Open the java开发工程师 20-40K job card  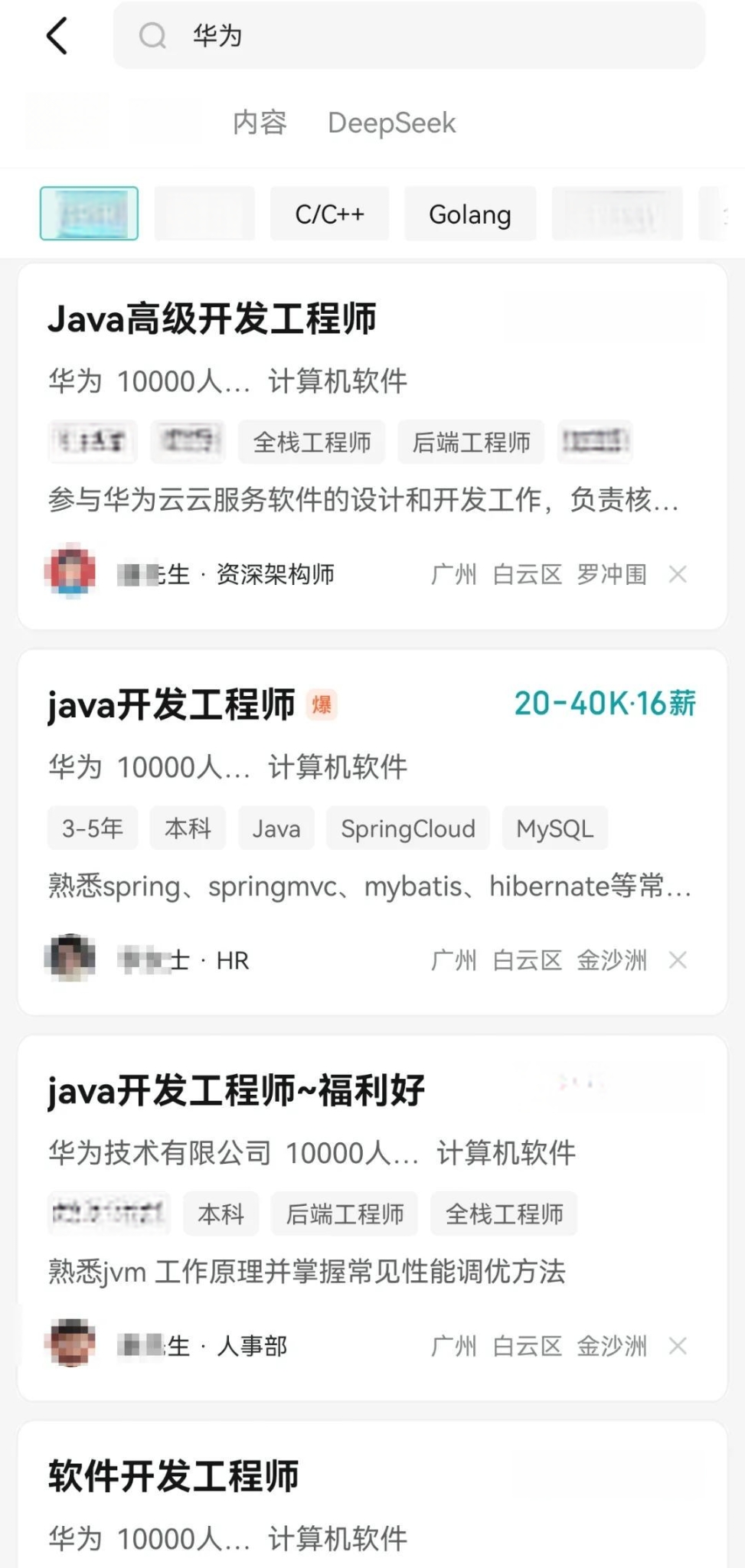tap(172, 705)
